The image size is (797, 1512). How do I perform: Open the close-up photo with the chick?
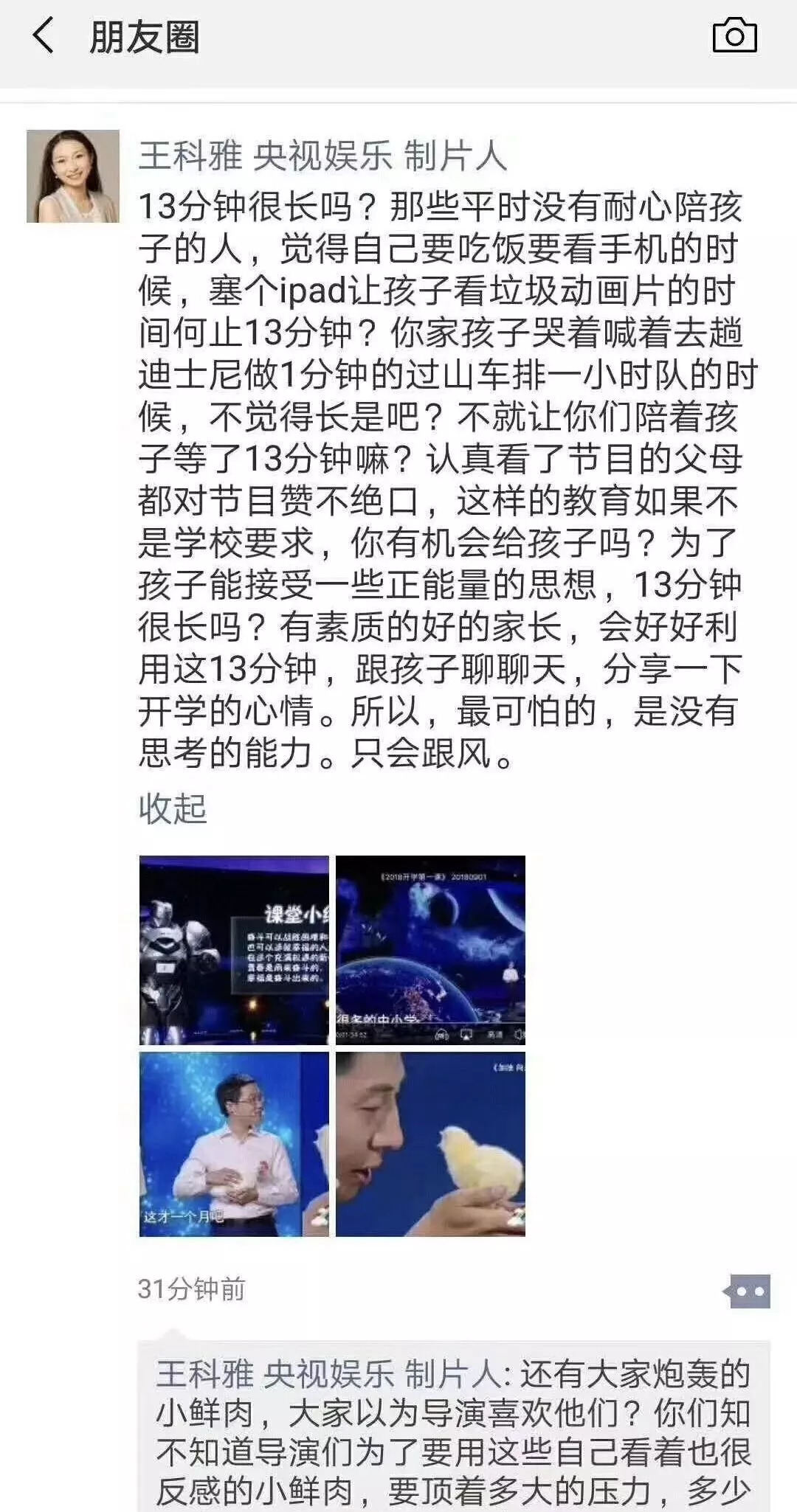tap(430, 1144)
